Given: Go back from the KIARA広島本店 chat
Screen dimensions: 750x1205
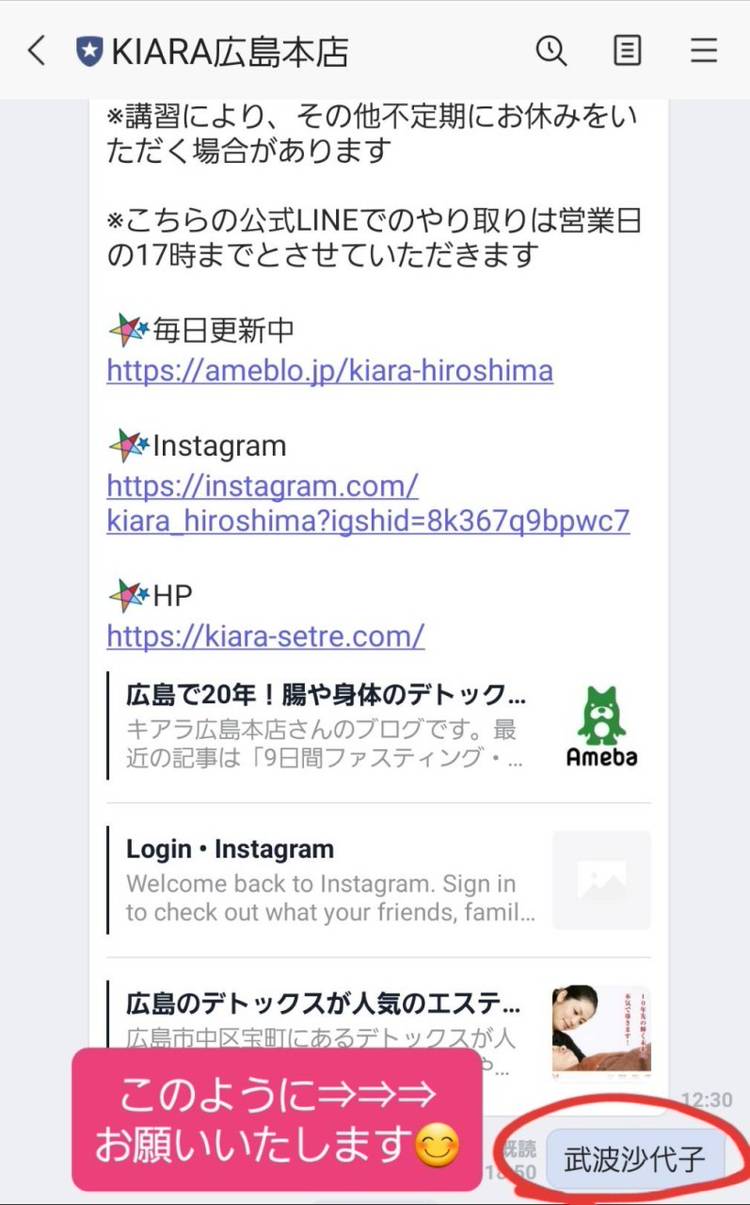Looking at the screenshot, I should tap(37, 50).
